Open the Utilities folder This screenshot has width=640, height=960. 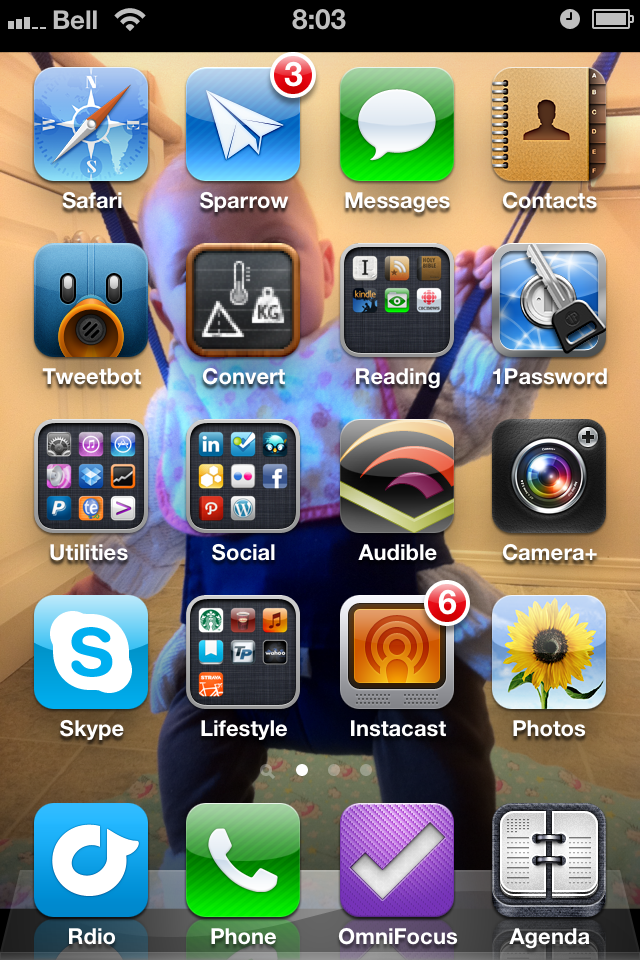pos(91,477)
